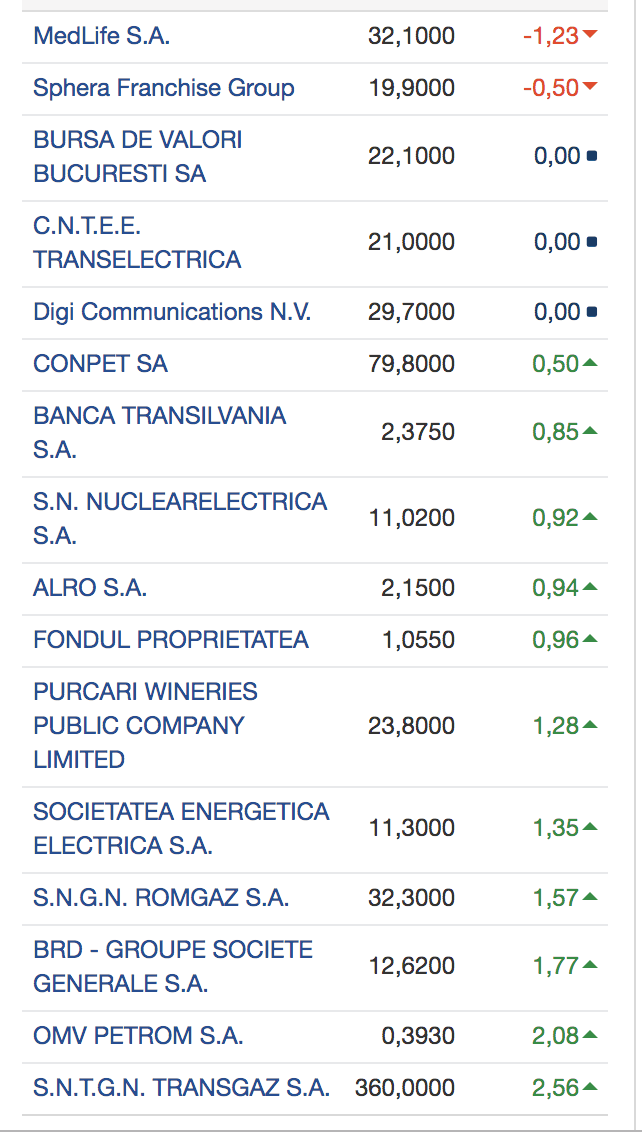Open BRD - GROUPE SOCIETE GENERALE S.A.
This screenshot has height=1136, width=642.
(173, 967)
